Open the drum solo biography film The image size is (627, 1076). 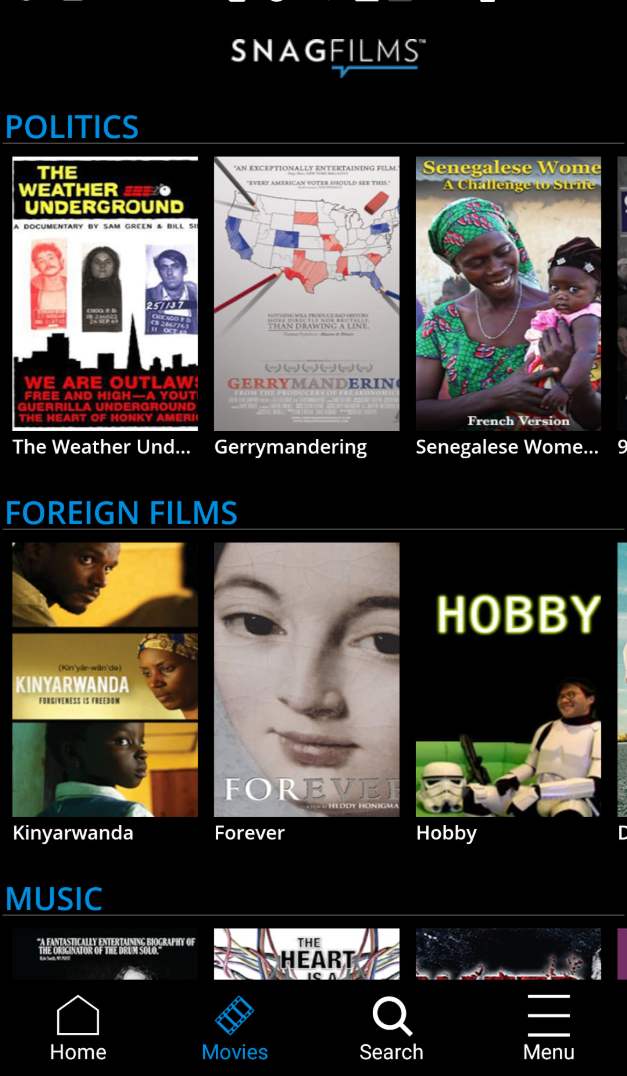tap(105, 953)
